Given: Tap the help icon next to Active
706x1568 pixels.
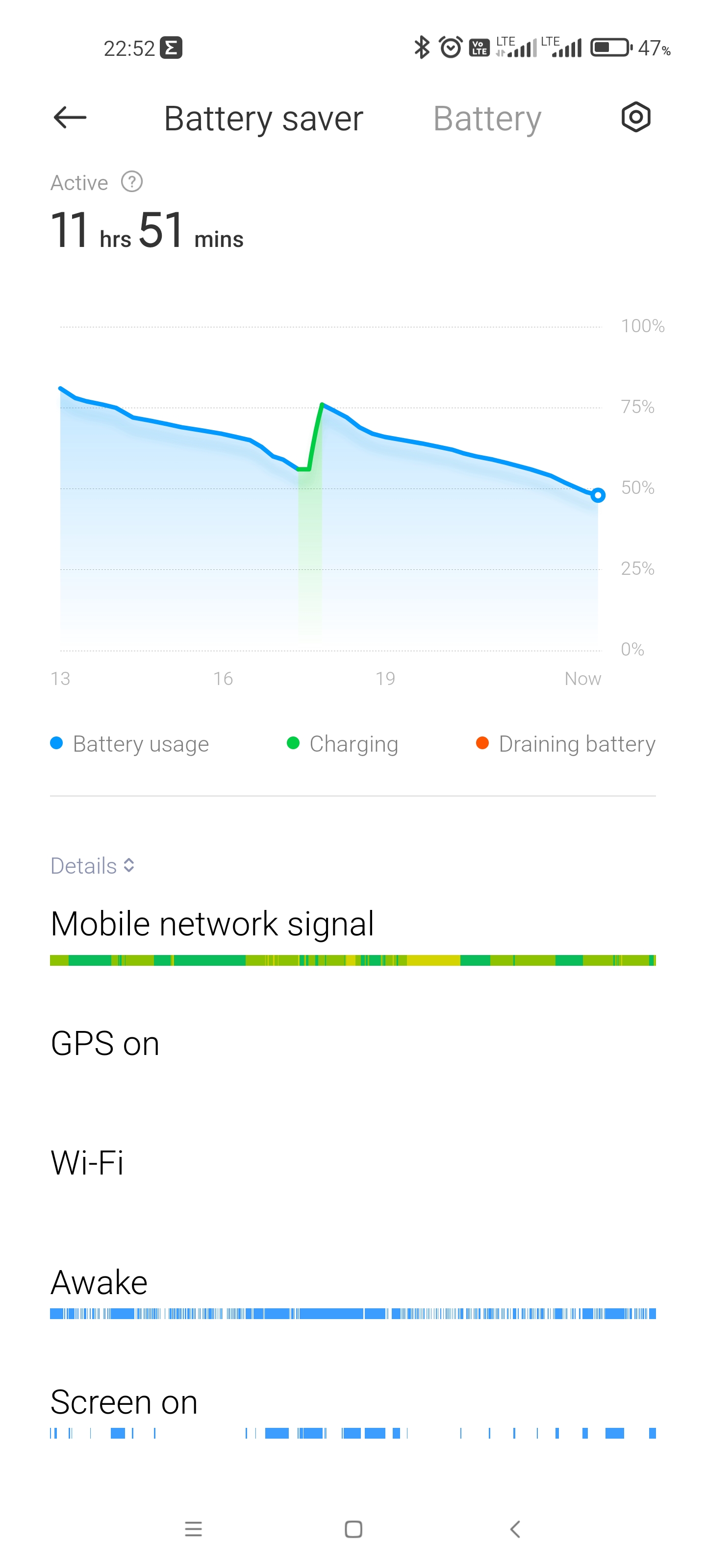Looking at the screenshot, I should (131, 182).
